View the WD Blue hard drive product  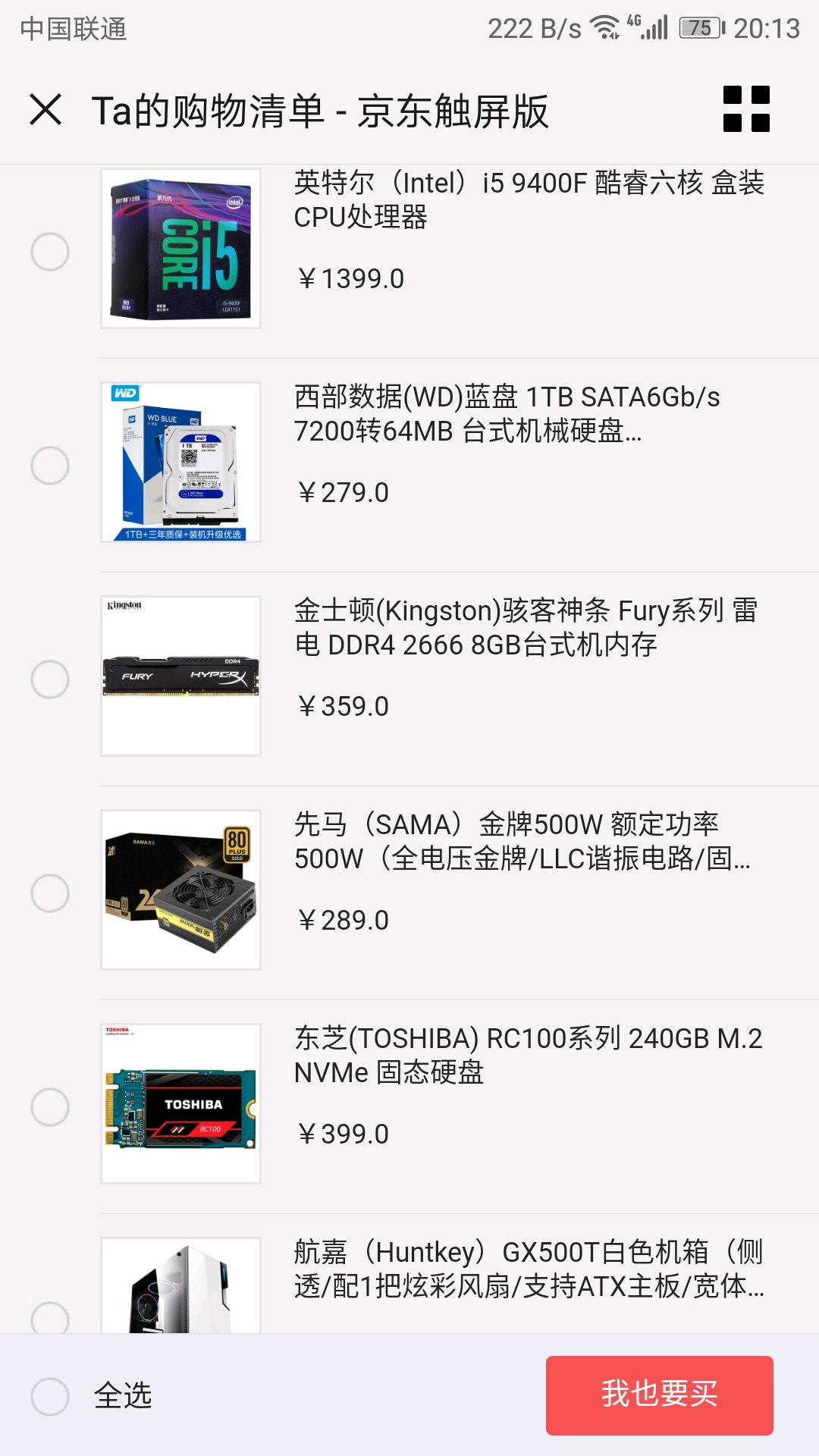click(180, 463)
